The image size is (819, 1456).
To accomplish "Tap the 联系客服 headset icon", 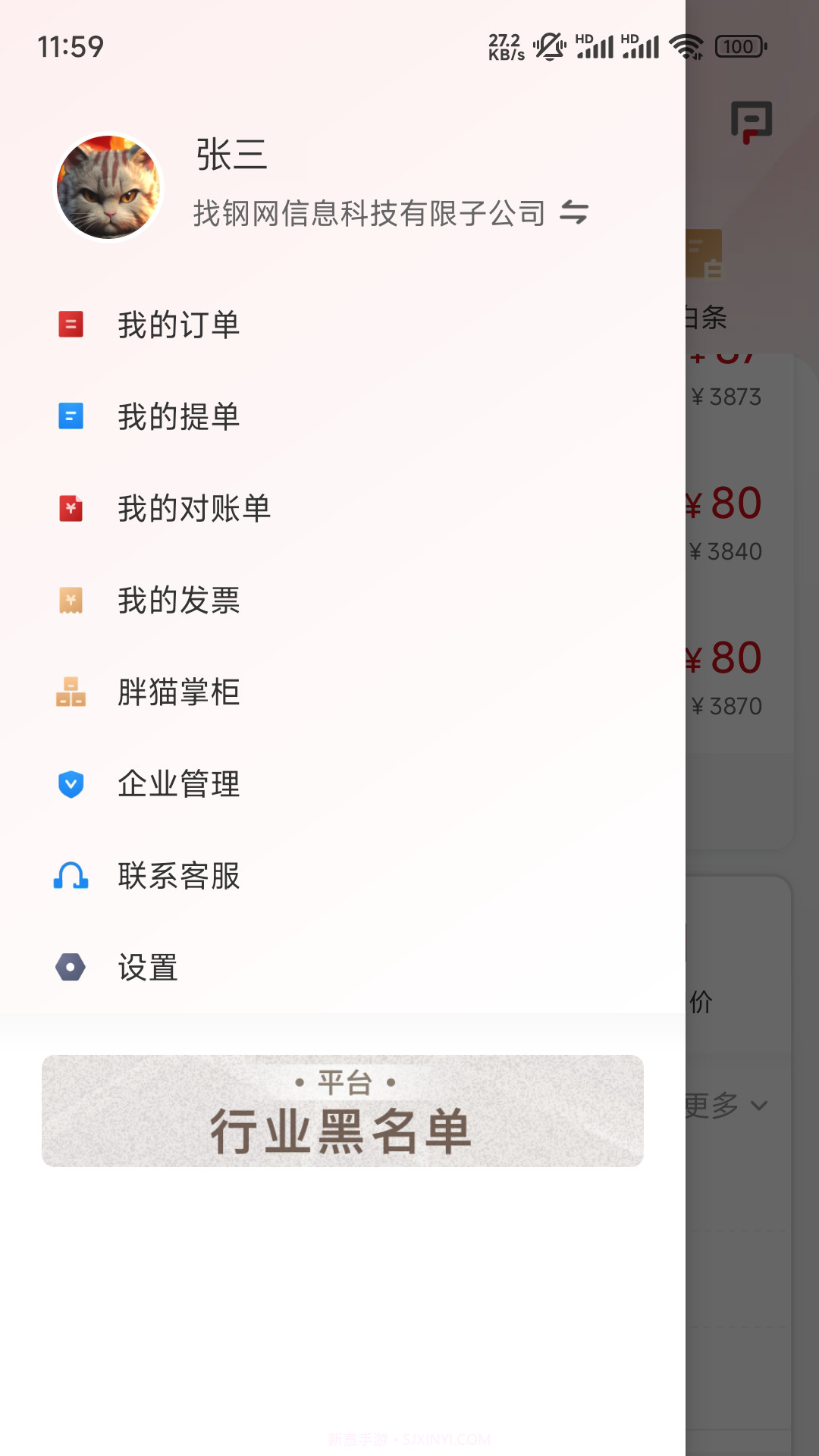I will (71, 876).
